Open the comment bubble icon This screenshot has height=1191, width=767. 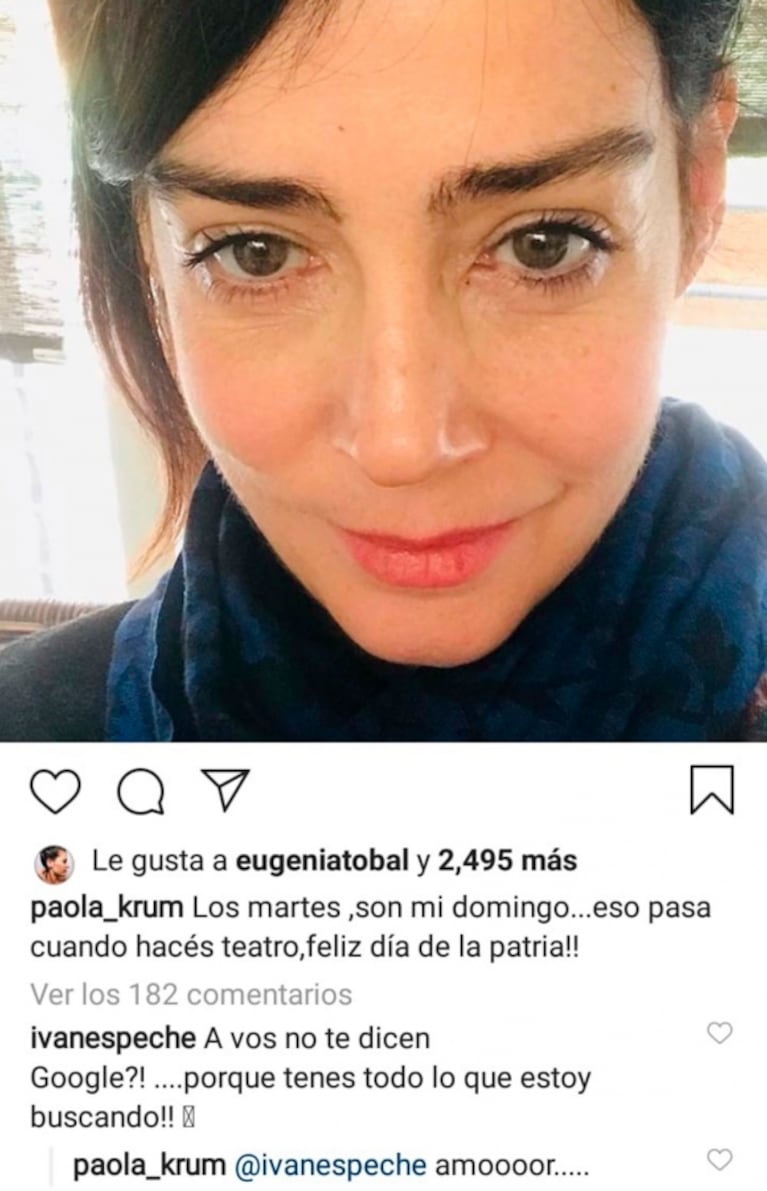pos(140,792)
